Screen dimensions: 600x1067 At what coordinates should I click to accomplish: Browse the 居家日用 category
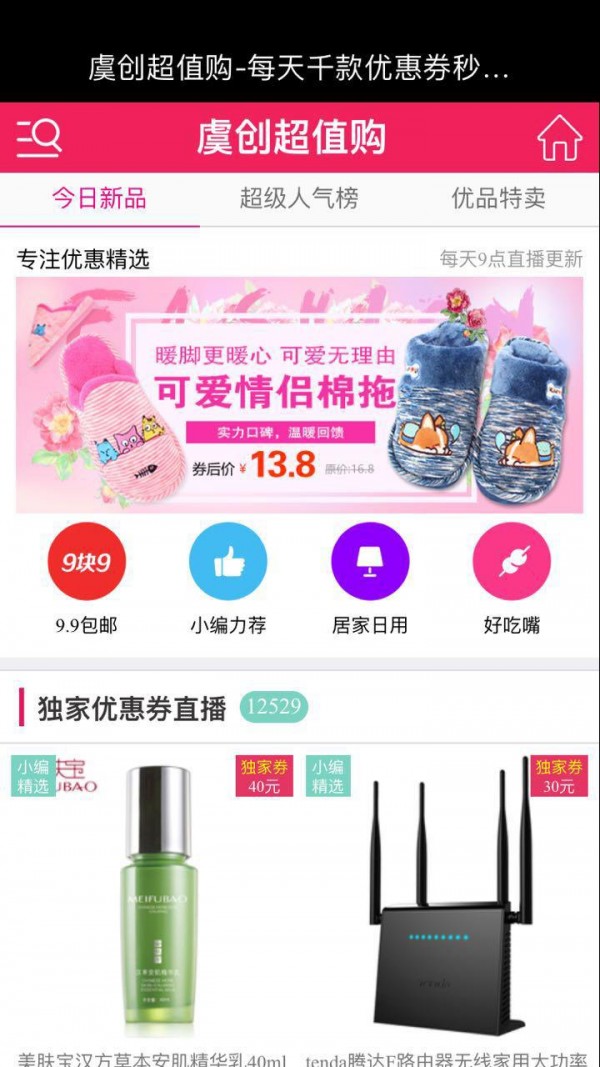click(370, 562)
